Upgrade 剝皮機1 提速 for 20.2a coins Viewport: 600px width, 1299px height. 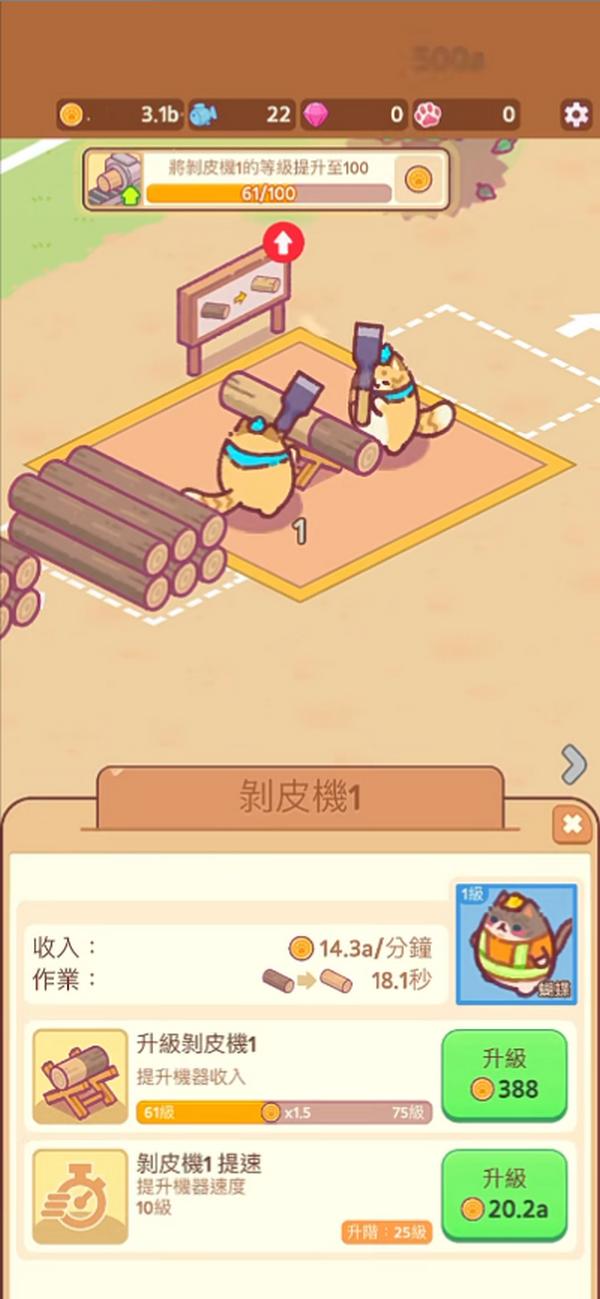coord(504,1195)
